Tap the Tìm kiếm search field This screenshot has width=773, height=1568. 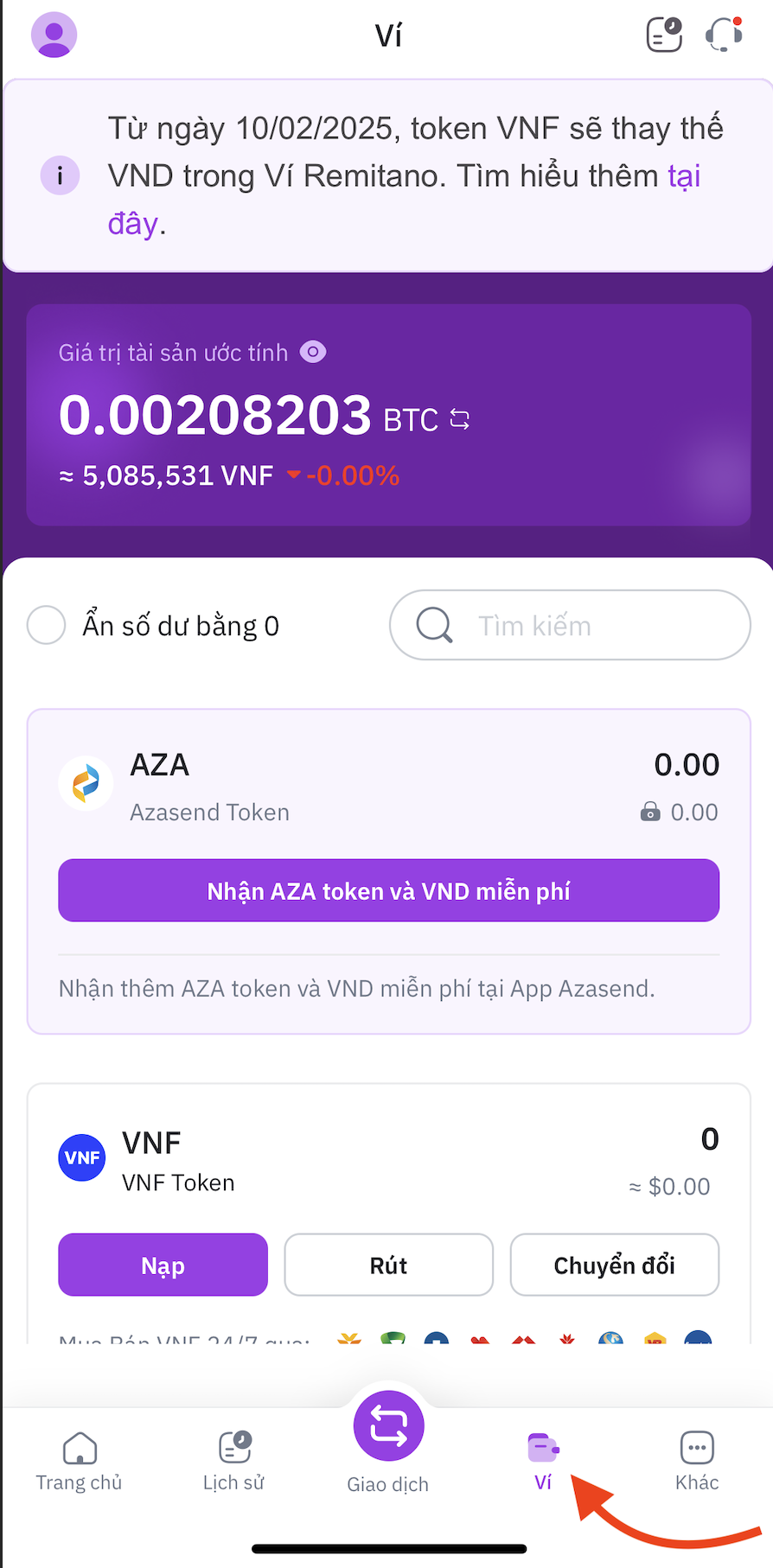click(x=571, y=625)
